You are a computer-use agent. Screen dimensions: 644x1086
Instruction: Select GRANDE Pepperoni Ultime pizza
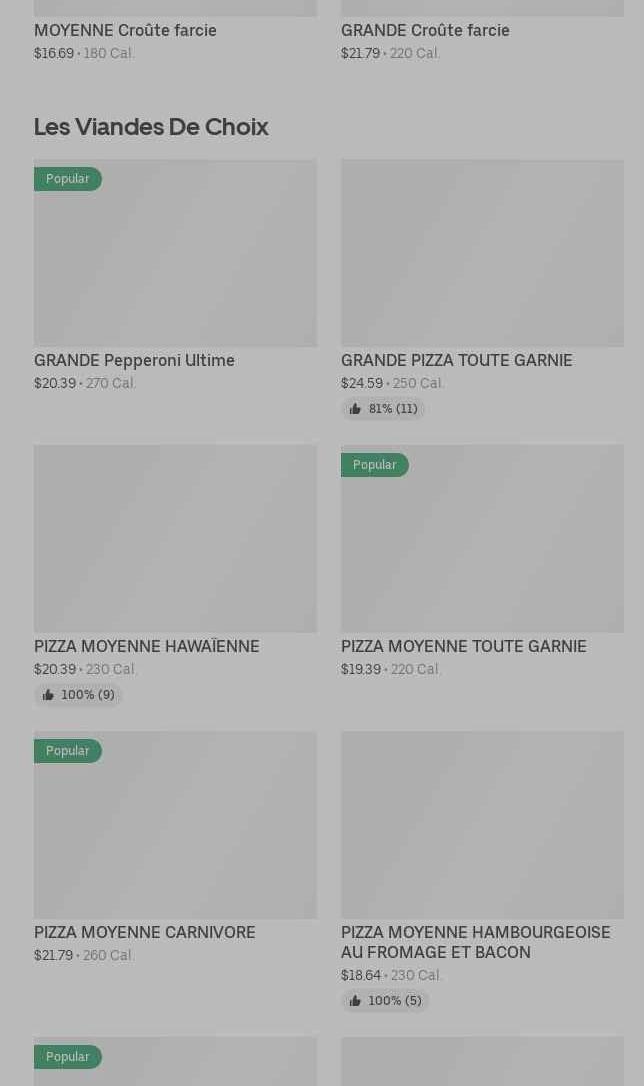[x=175, y=254]
